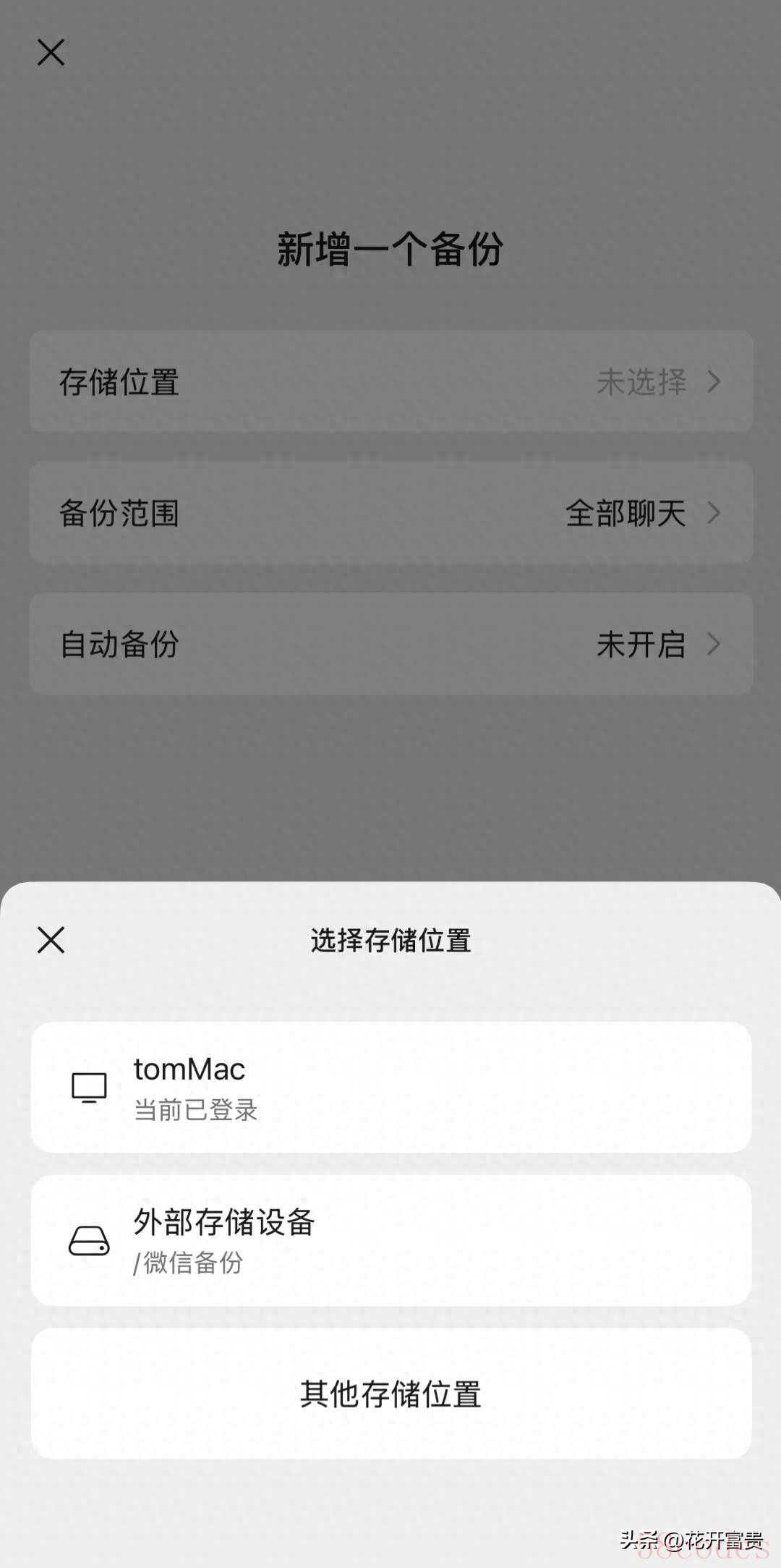Image resolution: width=781 pixels, height=1568 pixels.
Task: Open 其他存储位置 options
Action: coord(390,1394)
